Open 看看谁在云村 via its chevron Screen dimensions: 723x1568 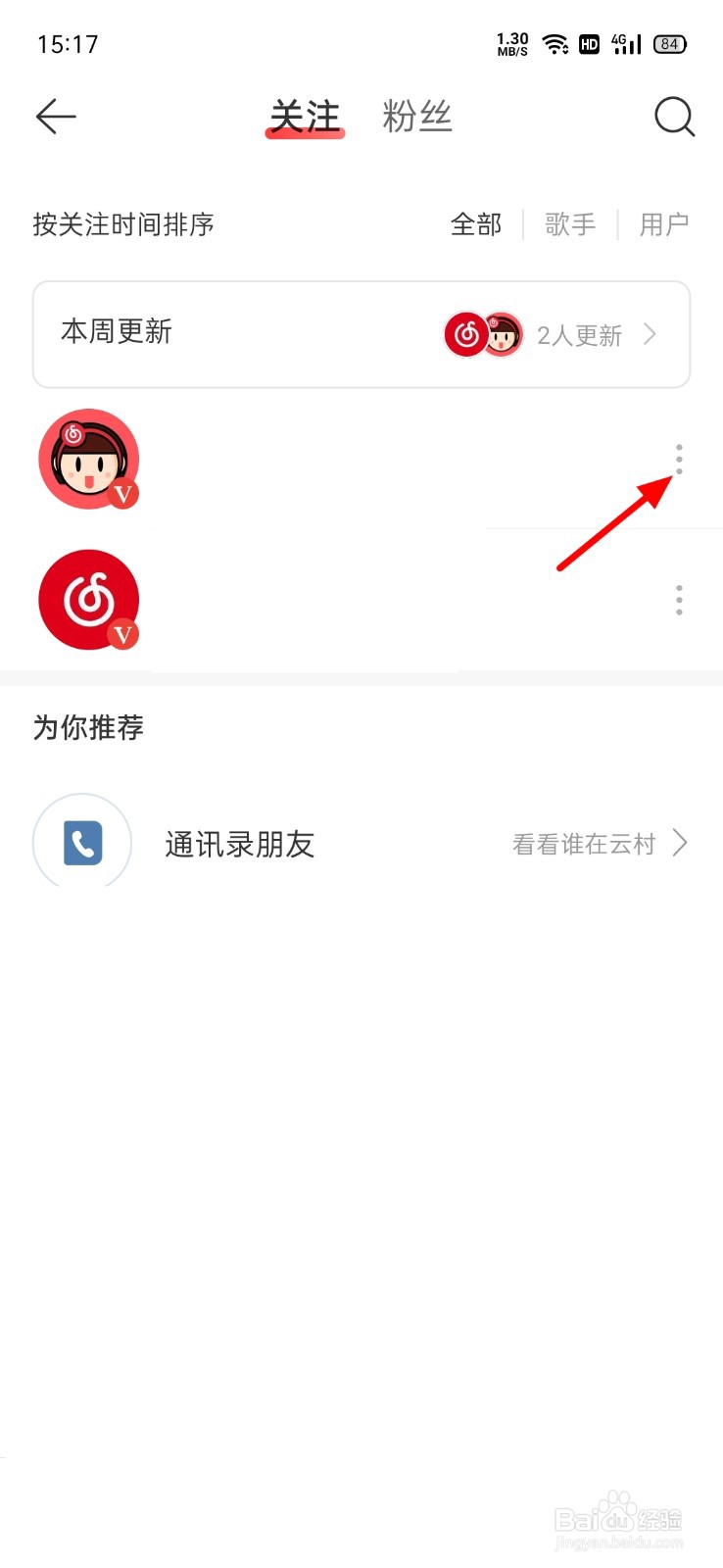[x=681, y=843]
